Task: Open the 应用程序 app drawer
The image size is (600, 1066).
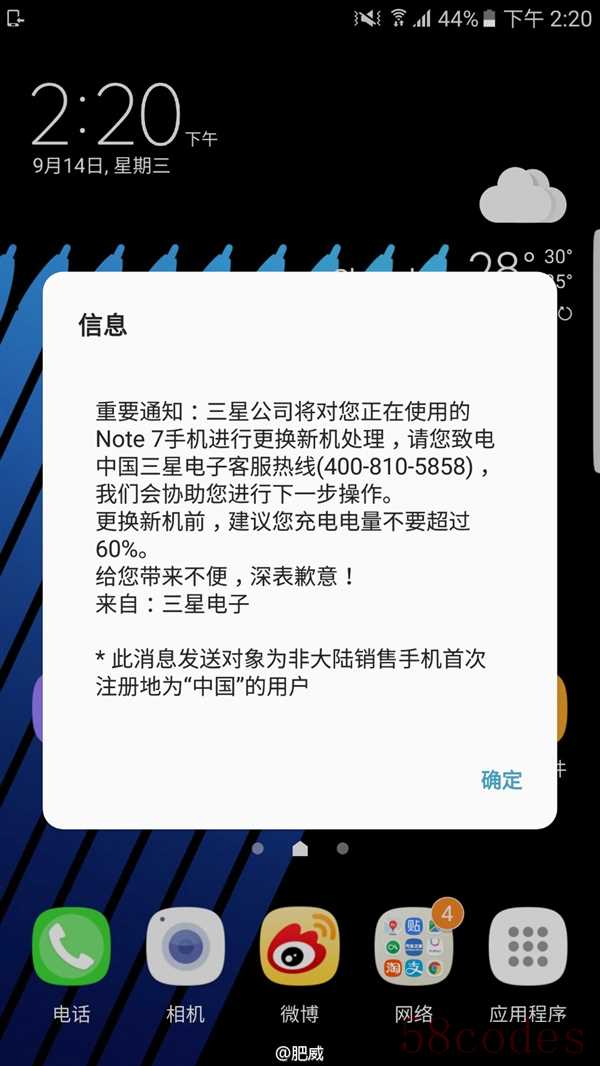Action: click(528, 947)
